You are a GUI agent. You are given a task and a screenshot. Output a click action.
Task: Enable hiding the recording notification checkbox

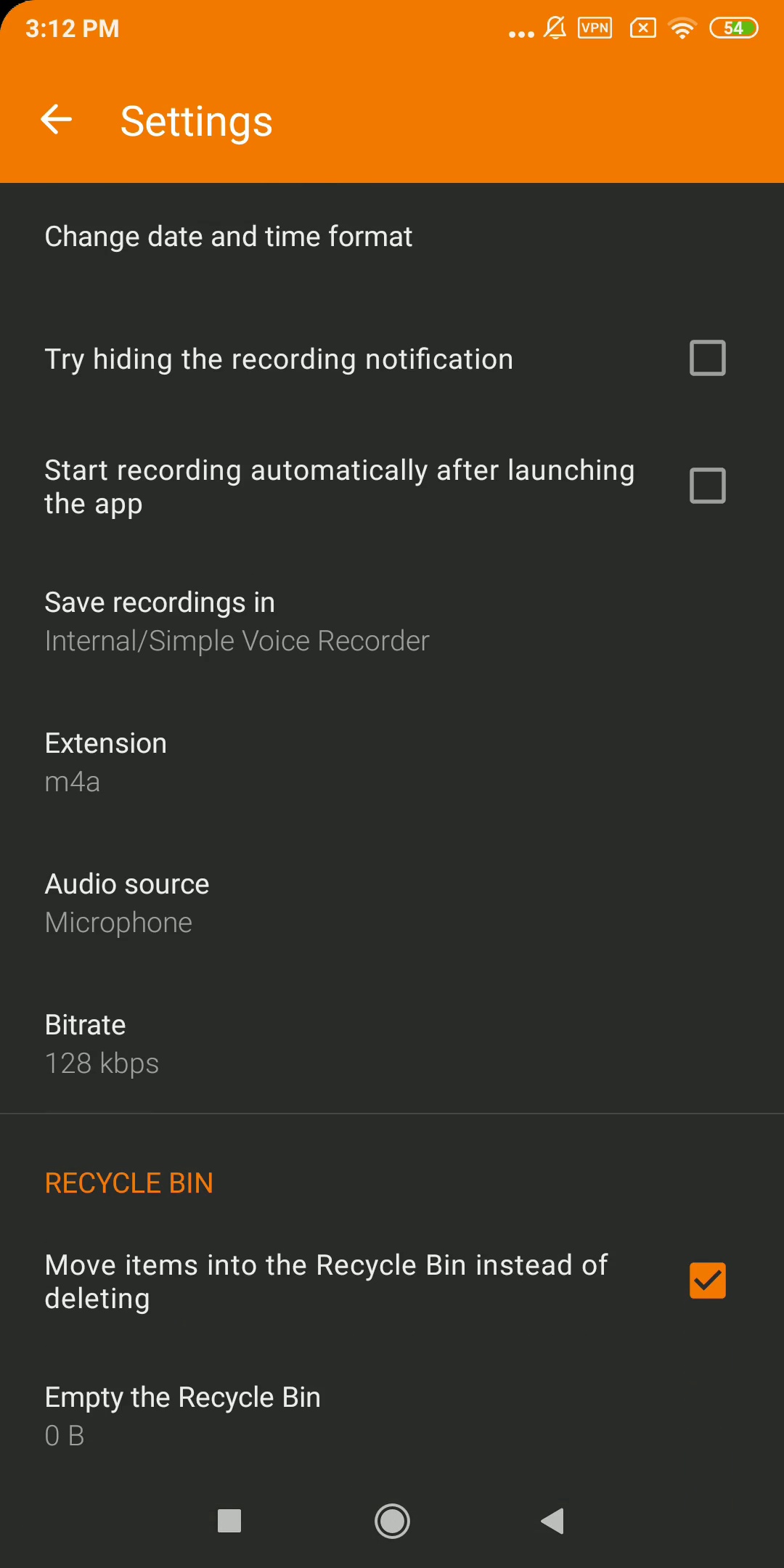pos(707,358)
